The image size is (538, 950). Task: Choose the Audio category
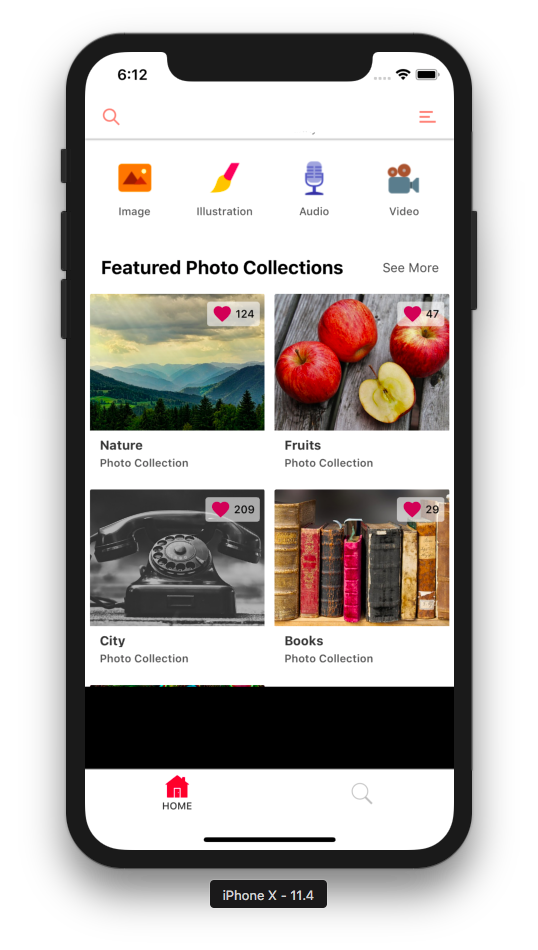[314, 190]
